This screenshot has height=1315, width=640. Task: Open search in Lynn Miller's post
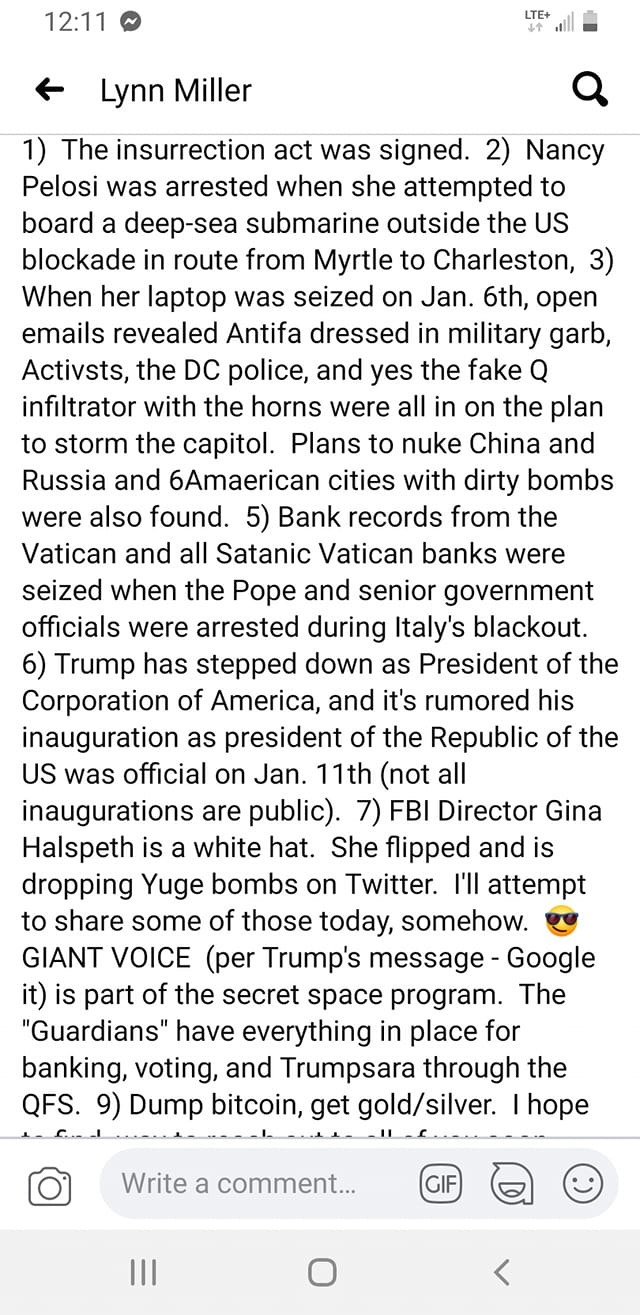(x=589, y=91)
